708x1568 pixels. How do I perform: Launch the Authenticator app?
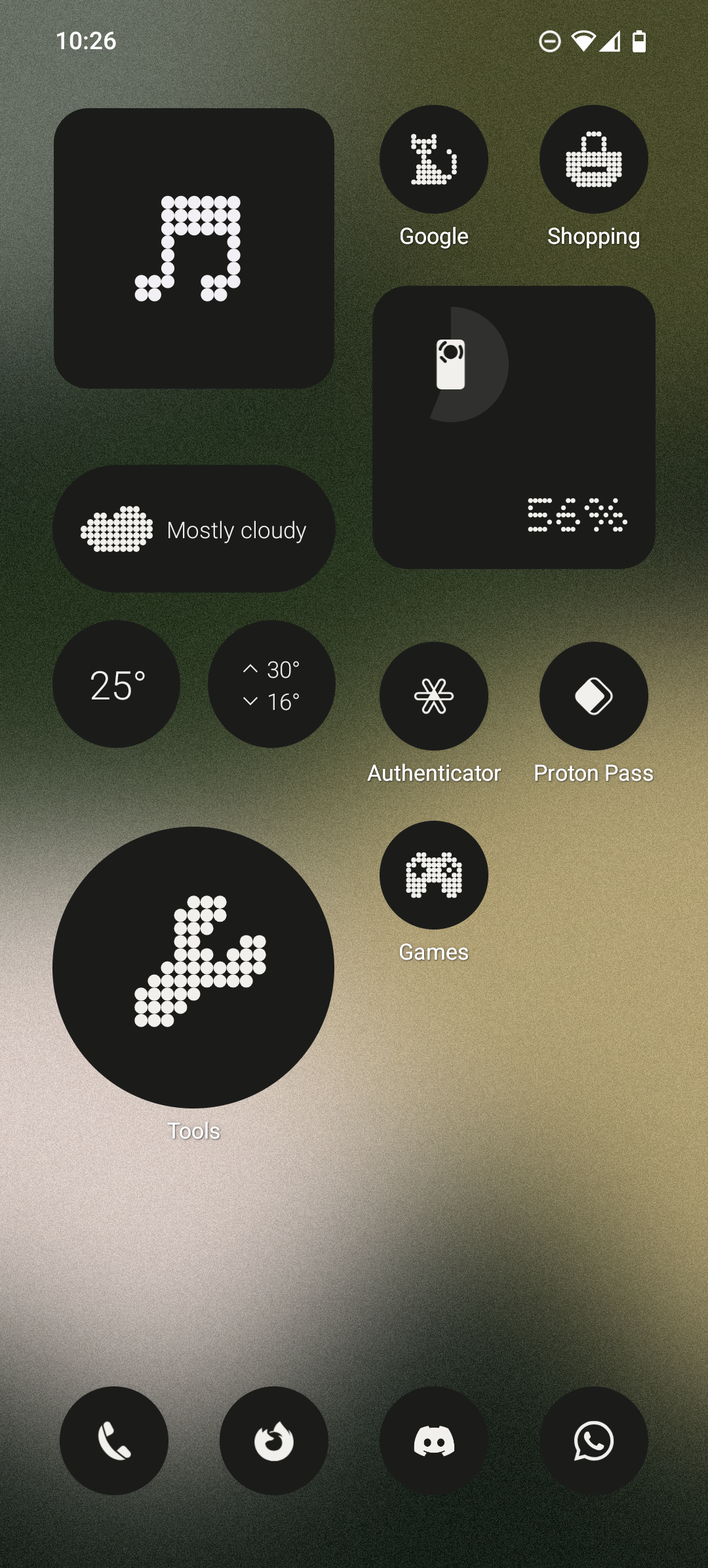[x=434, y=696]
